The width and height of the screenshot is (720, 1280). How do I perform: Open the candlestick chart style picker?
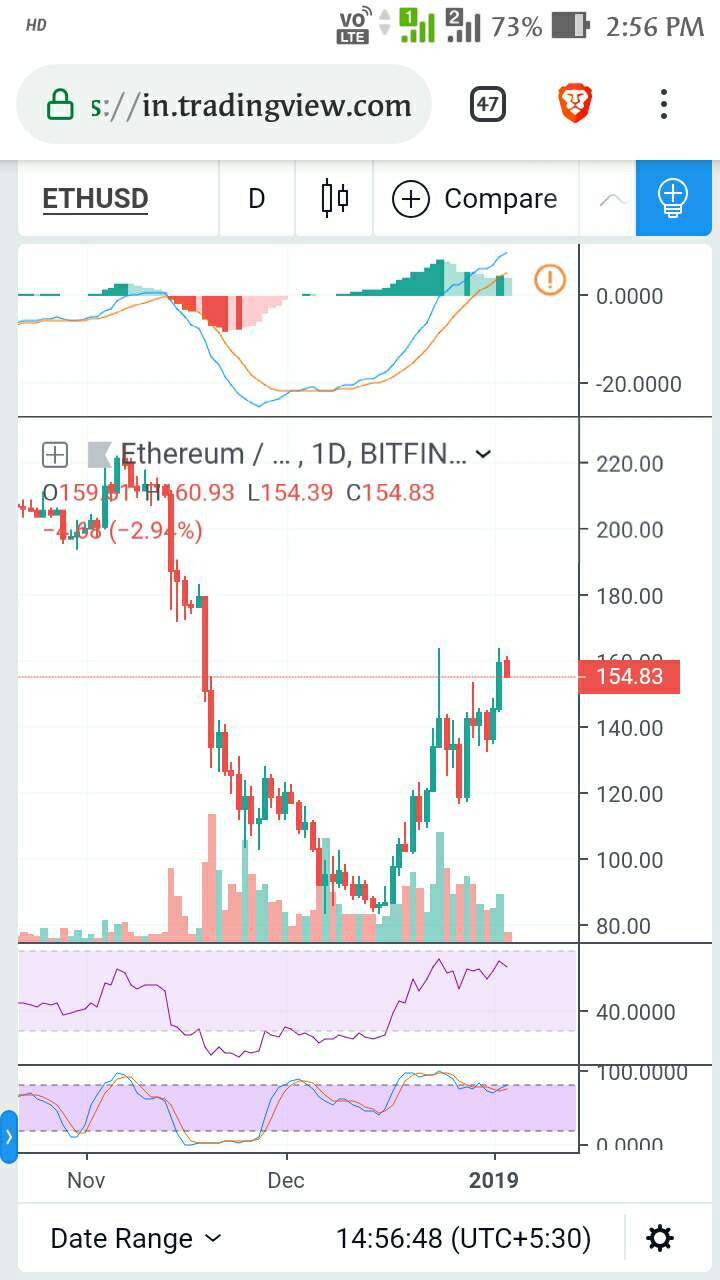[334, 199]
